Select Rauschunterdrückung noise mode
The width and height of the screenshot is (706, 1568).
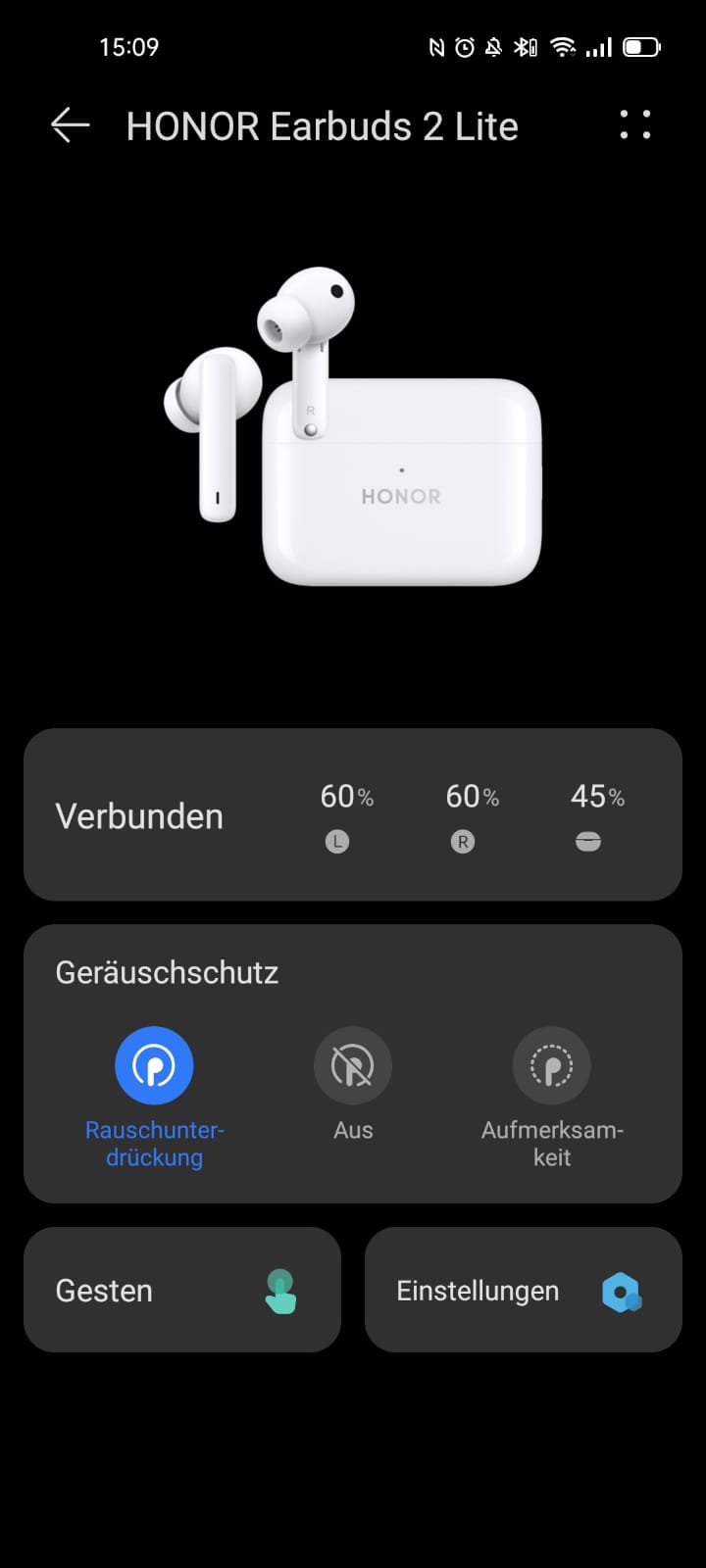click(154, 1066)
